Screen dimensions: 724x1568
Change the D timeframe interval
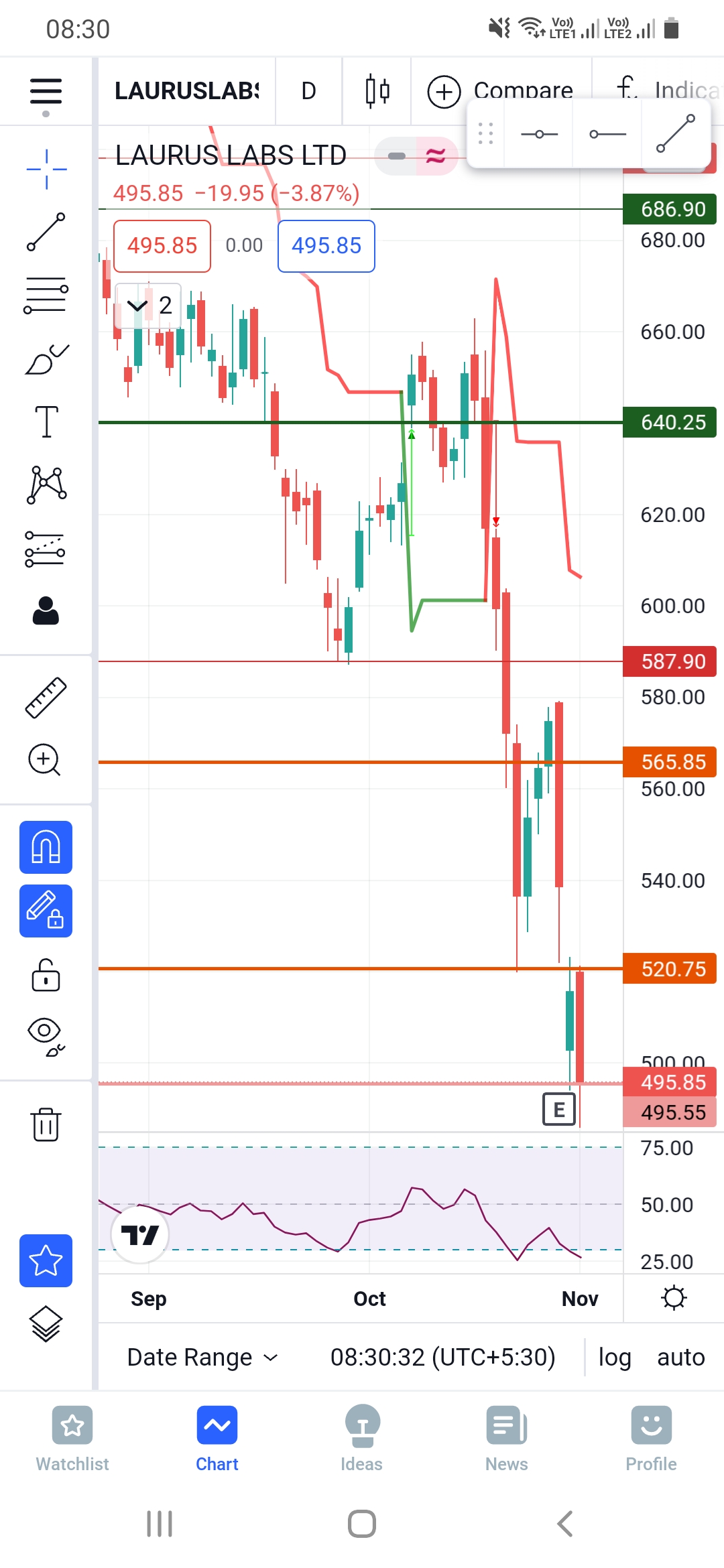308,91
